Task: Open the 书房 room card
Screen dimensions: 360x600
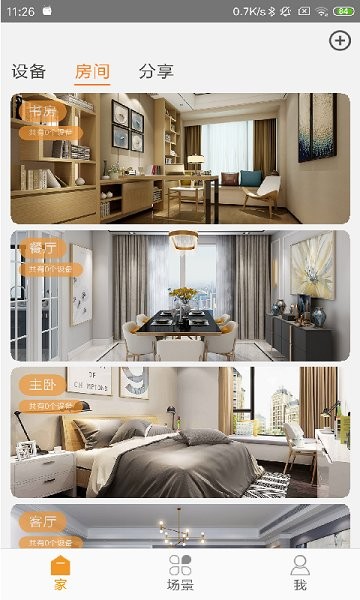Action: (180, 158)
